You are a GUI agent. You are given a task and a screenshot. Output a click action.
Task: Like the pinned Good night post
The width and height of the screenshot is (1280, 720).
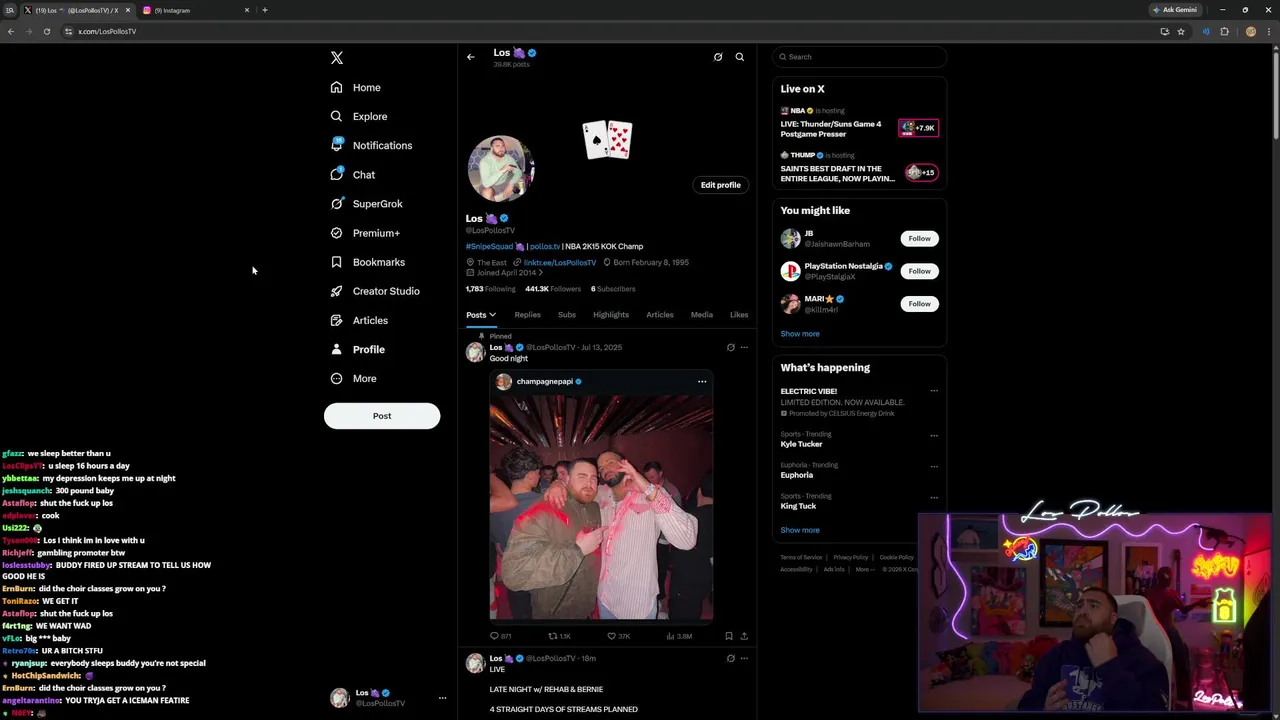[x=612, y=636]
